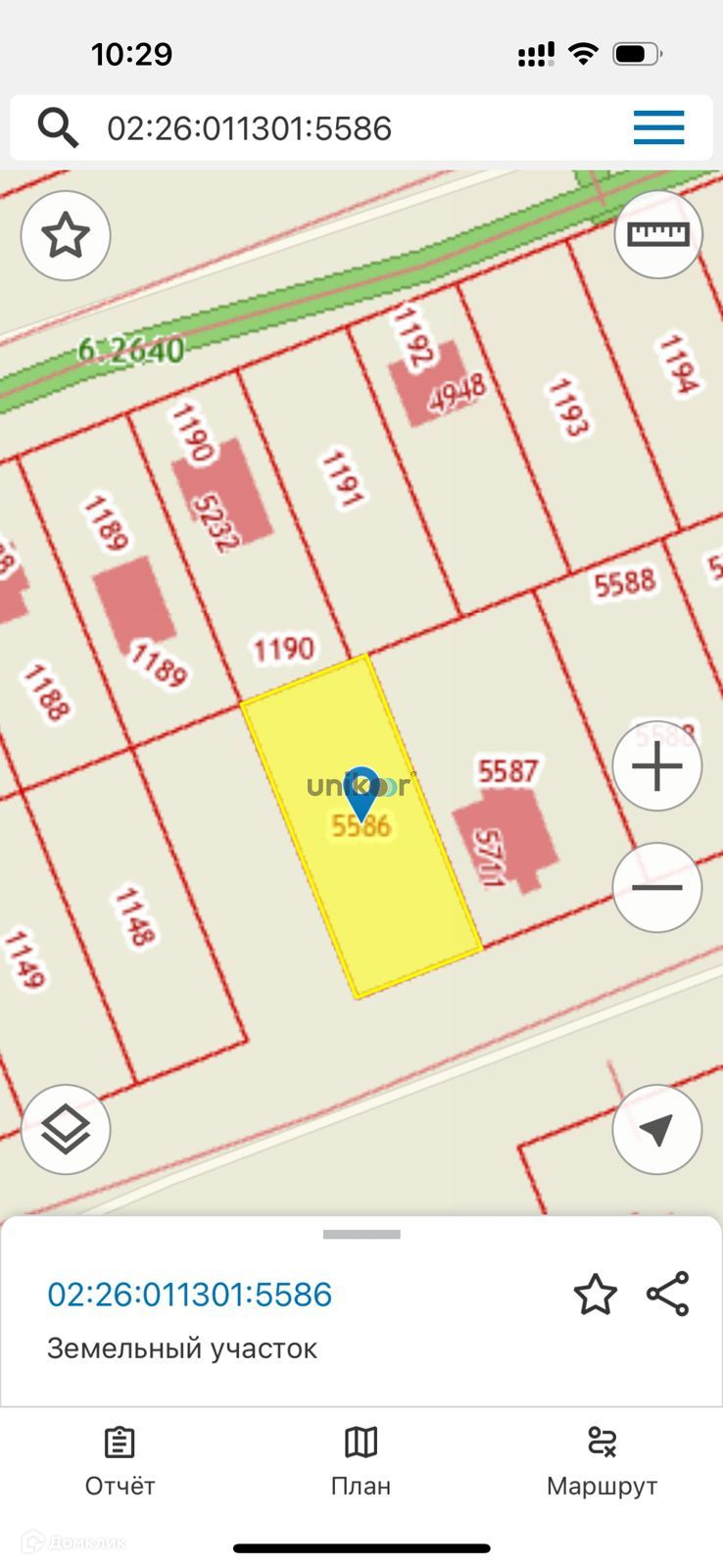Open the Отчёт report
Image resolution: width=723 pixels, height=1568 pixels.
(x=120, y=1461)
